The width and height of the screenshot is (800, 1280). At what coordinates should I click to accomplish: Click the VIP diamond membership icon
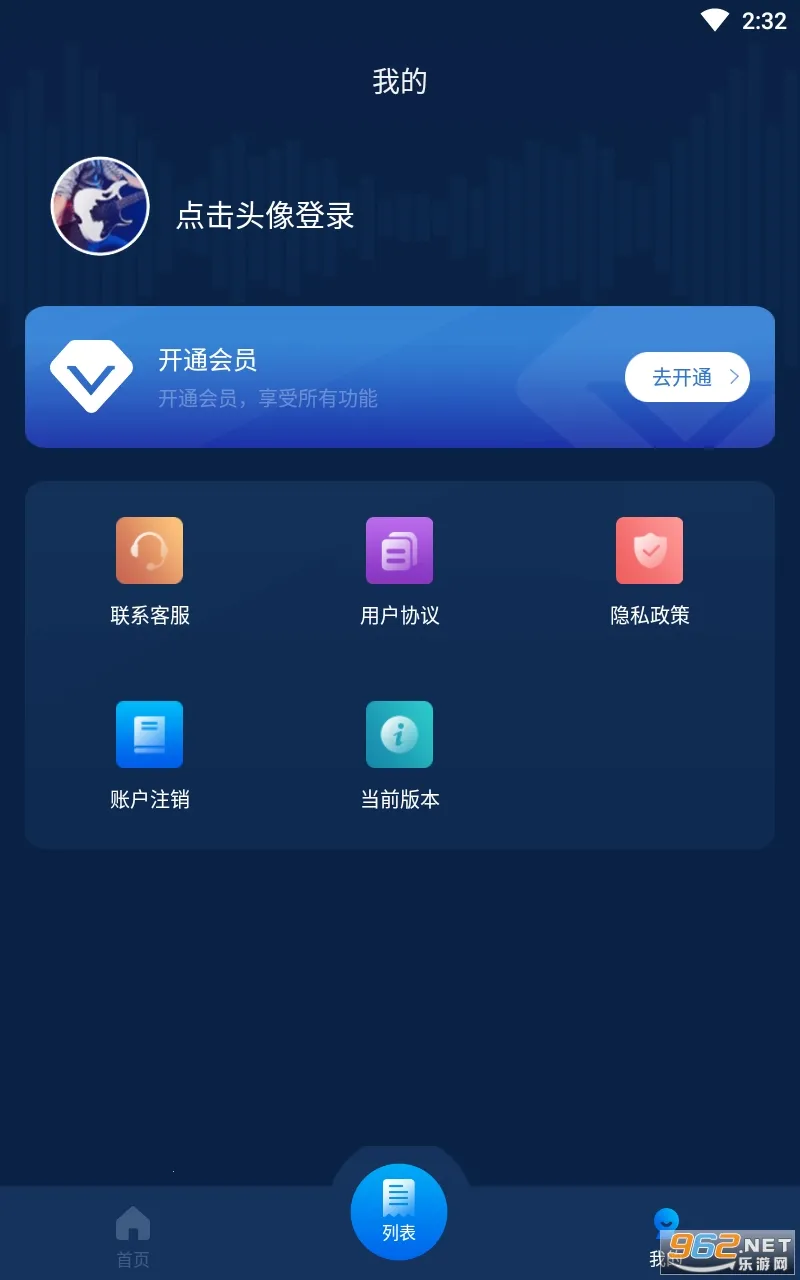(x=92, y=376)
